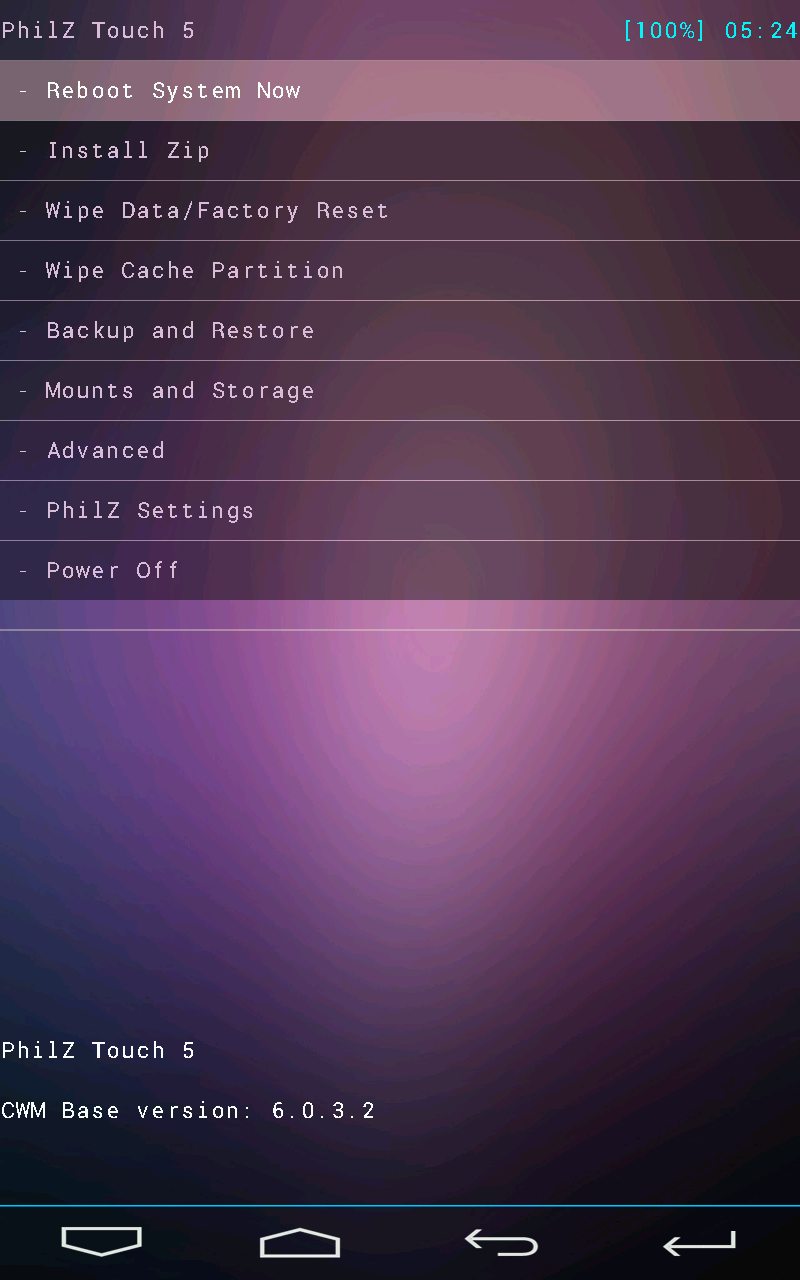The image size is (800, 1280).
Task: Tap the enter key to confirm selection
Action: pos(700,1243)
